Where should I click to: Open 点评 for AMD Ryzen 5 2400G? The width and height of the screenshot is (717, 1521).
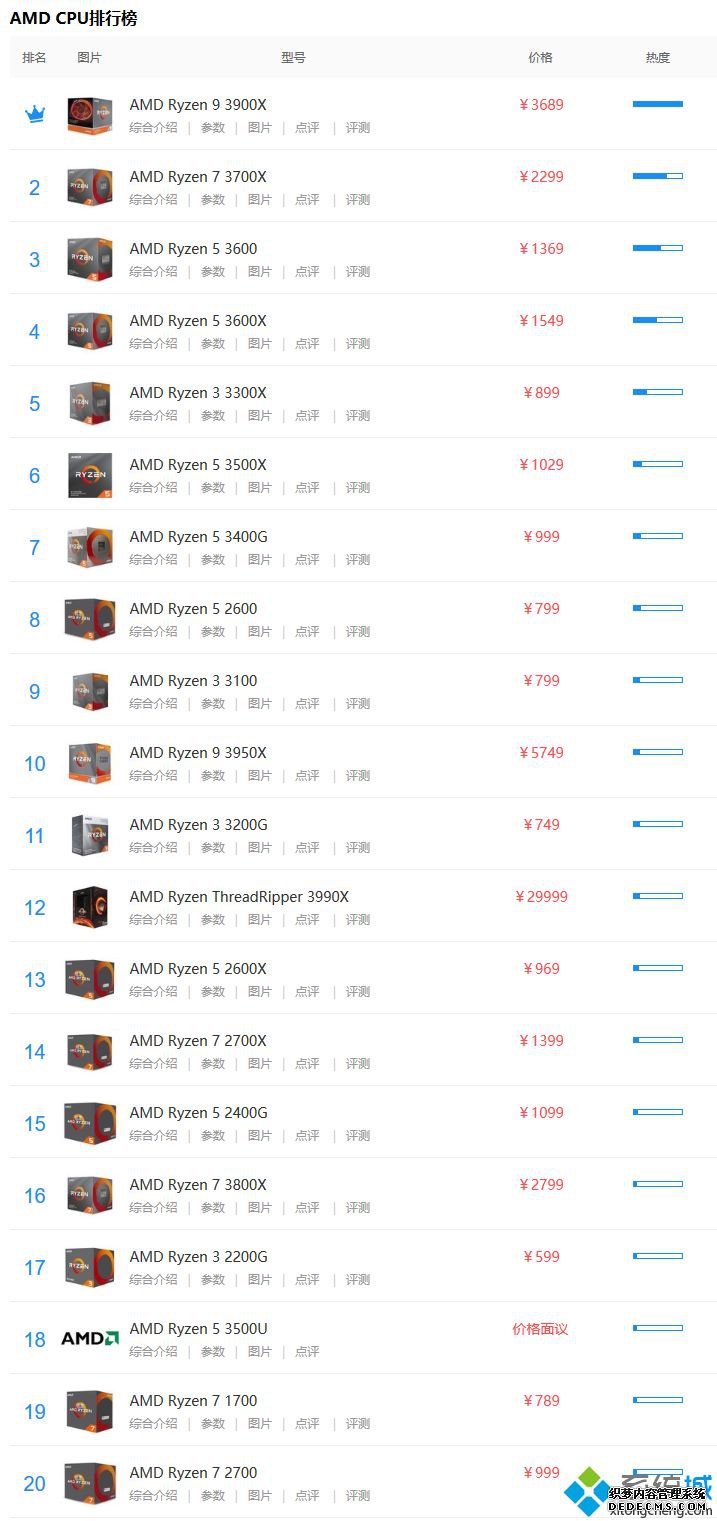(307, 1136)
